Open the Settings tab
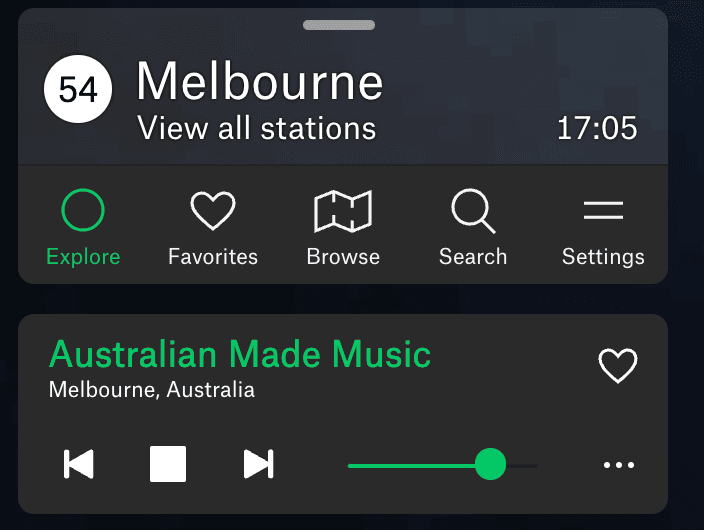 pos(603,228)
